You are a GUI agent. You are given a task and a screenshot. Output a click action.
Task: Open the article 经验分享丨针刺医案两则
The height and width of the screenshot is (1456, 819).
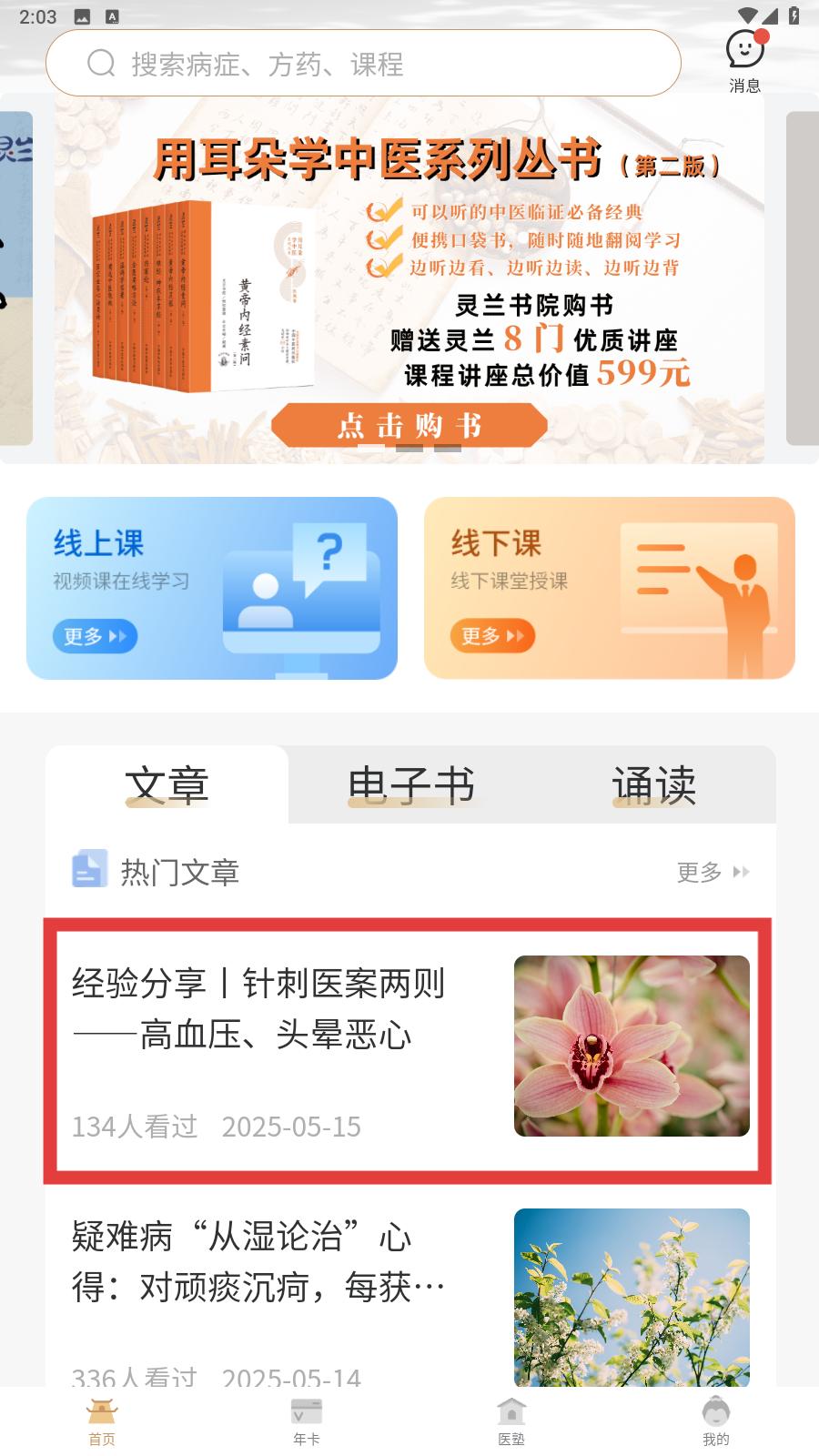pos(408,1051)
